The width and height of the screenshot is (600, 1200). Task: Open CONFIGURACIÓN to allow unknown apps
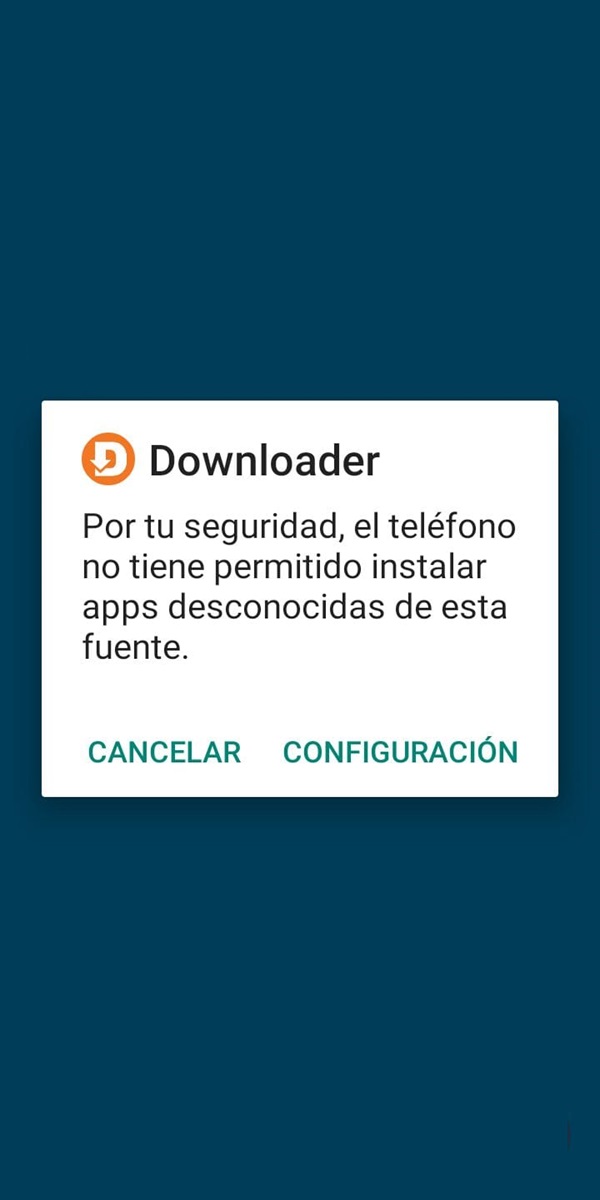[400, 752]
